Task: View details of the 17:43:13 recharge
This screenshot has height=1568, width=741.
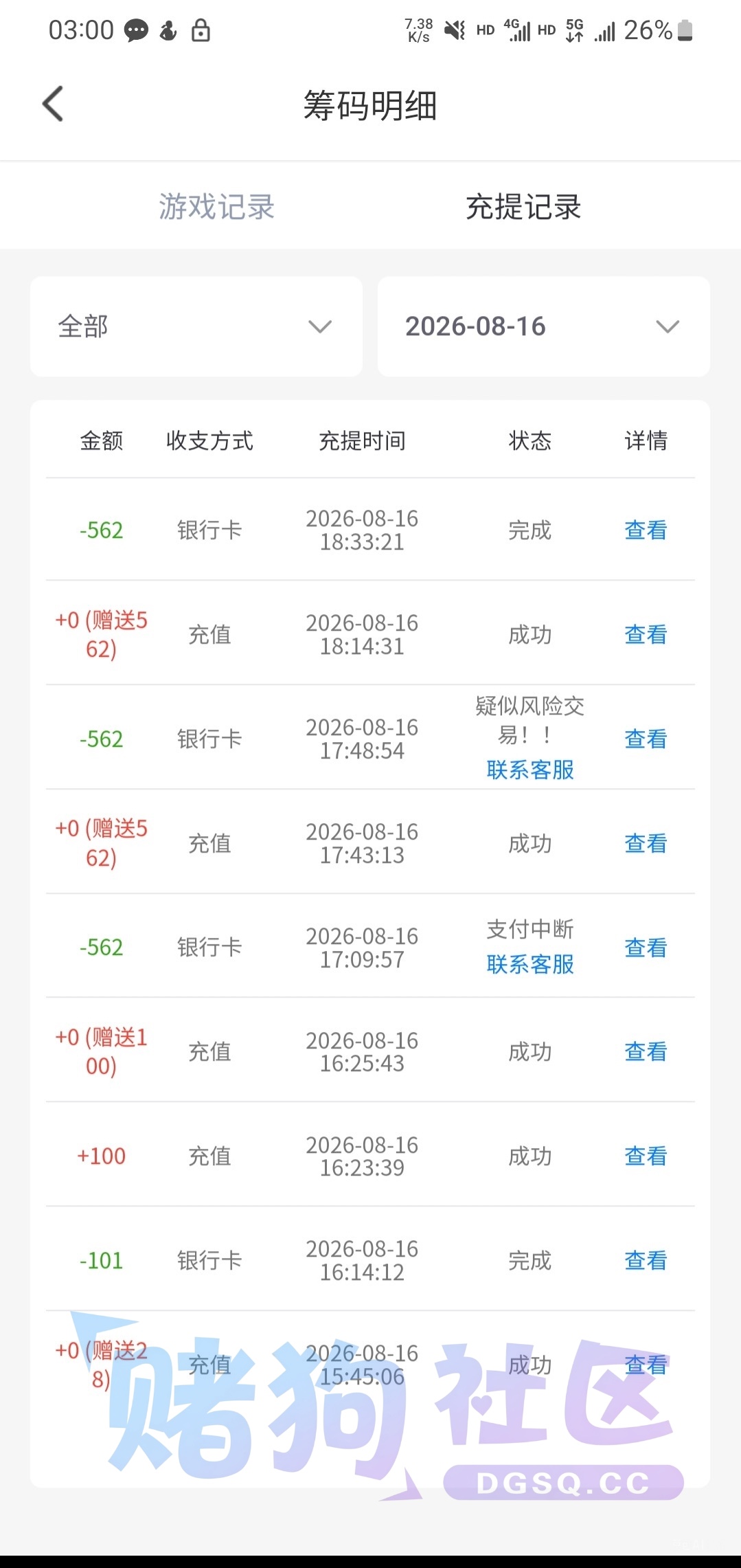Action: (x=646, y=843)
